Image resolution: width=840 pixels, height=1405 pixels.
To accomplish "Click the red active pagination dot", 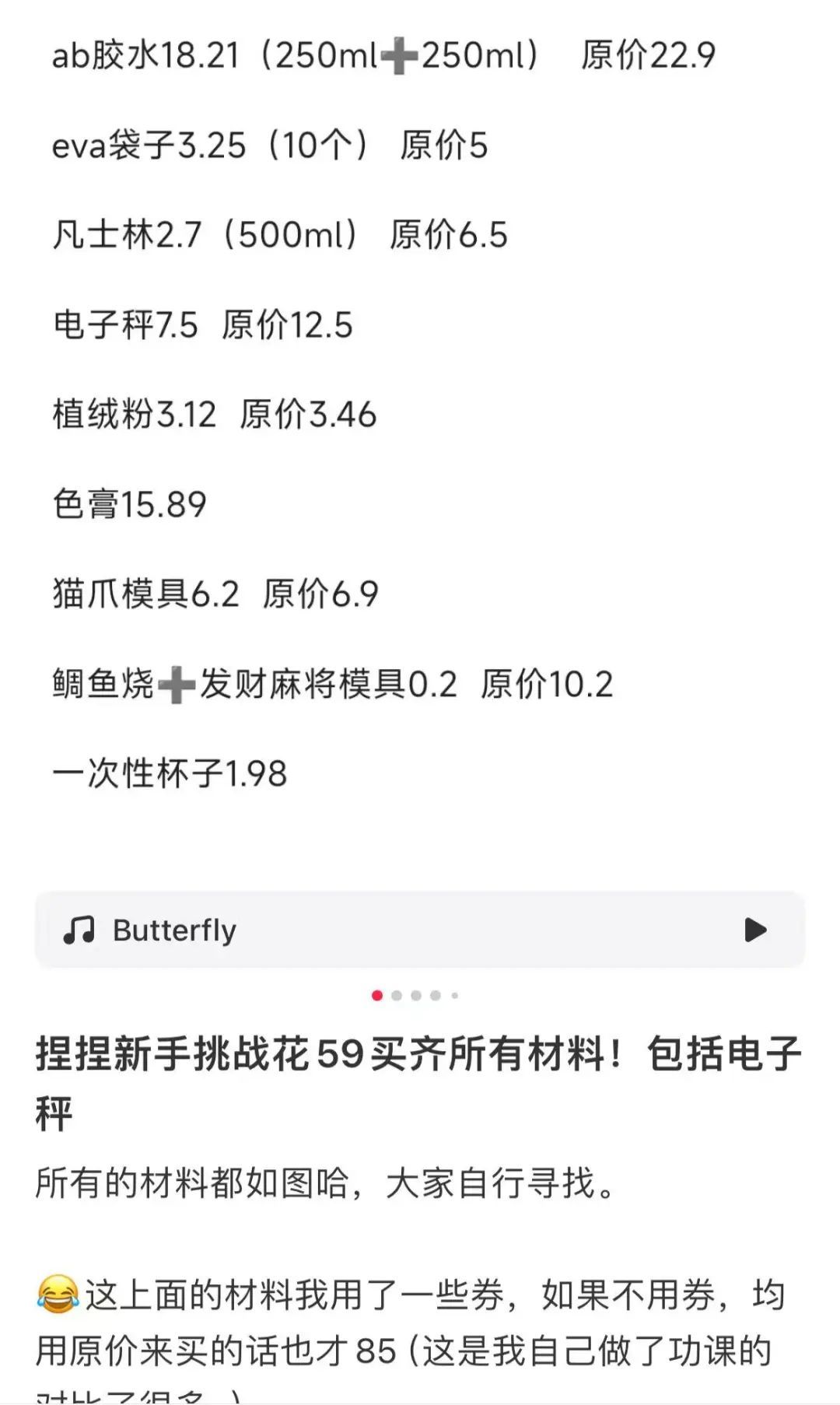I will point(378,993).
